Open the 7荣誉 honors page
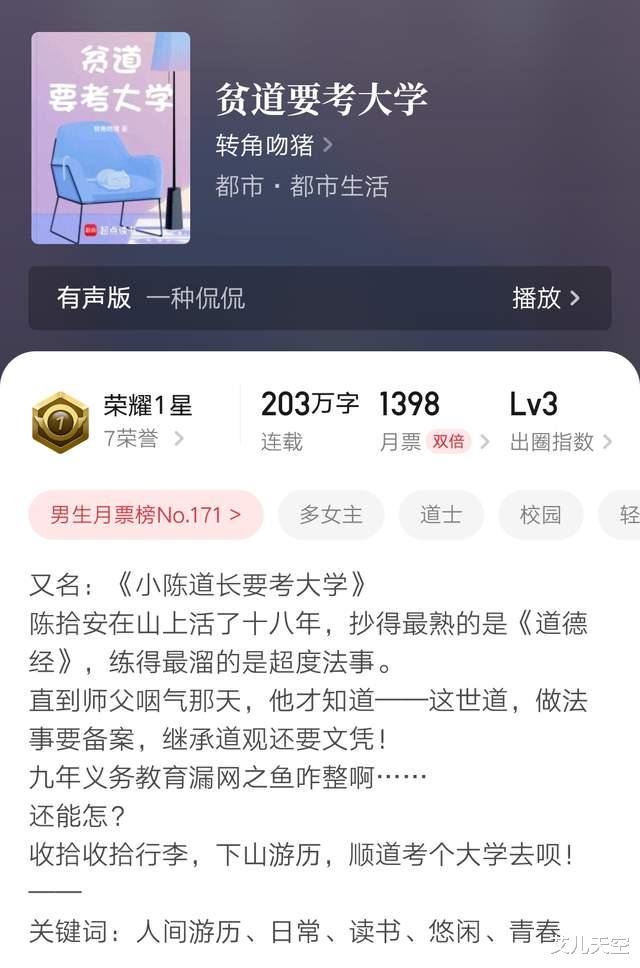Screen dimensions: 640x968 [143, 438]
